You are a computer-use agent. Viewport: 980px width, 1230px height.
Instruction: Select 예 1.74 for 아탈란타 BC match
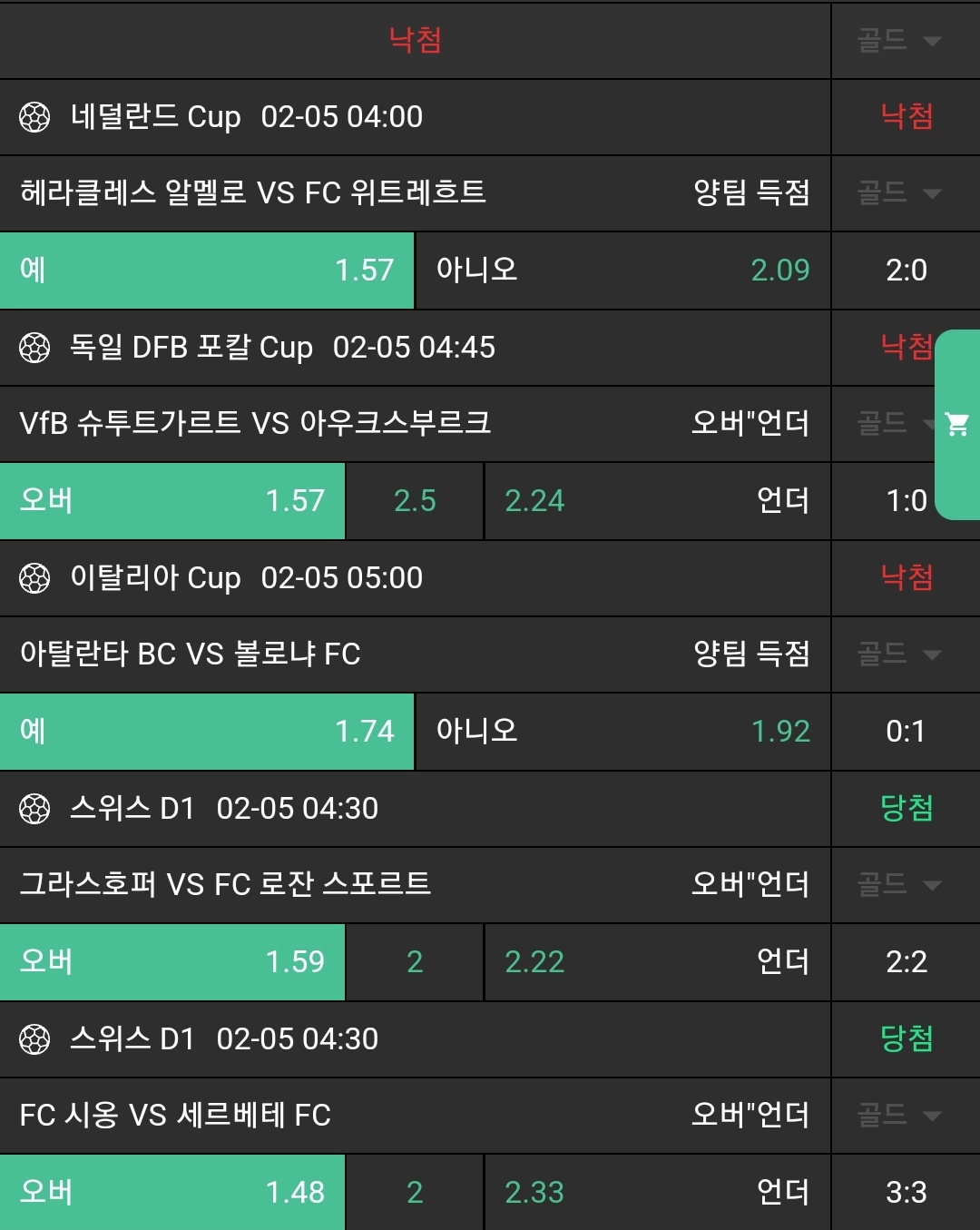pos(207,731)
